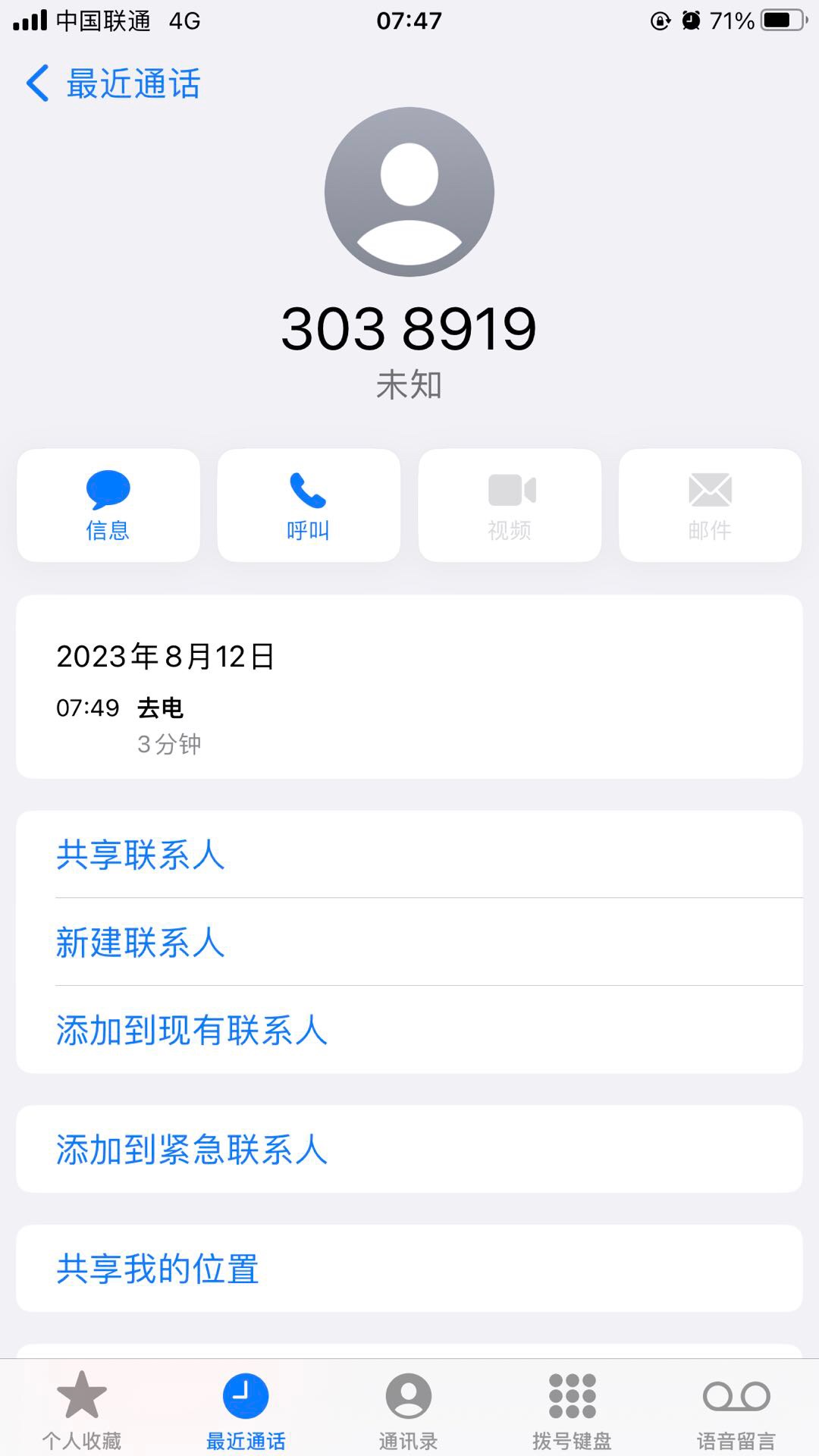
Task: Open the 拨号键盘 tab
Action: click(x=573, y=1410)
